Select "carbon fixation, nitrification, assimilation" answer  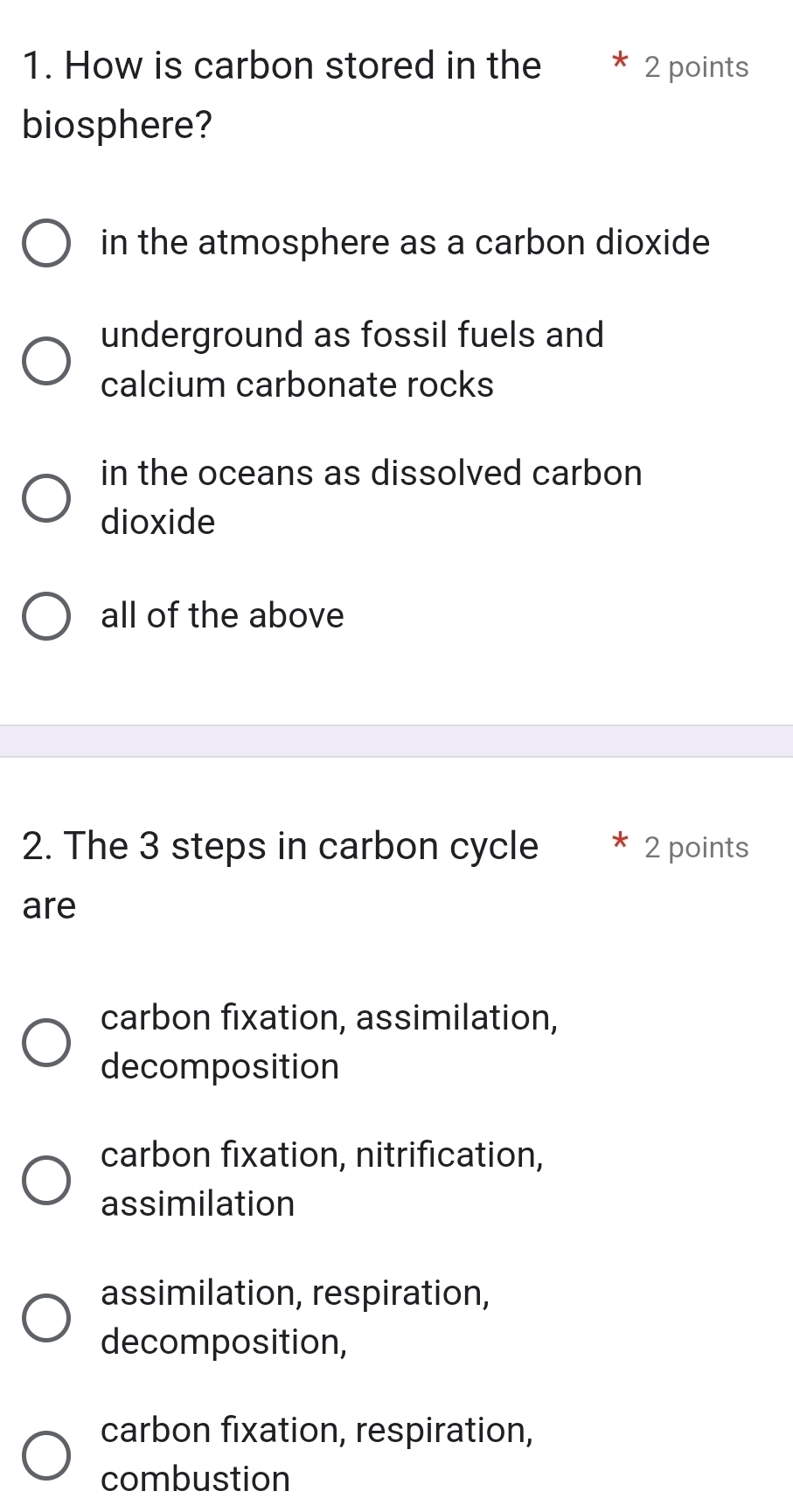(x=48, y=1179)
